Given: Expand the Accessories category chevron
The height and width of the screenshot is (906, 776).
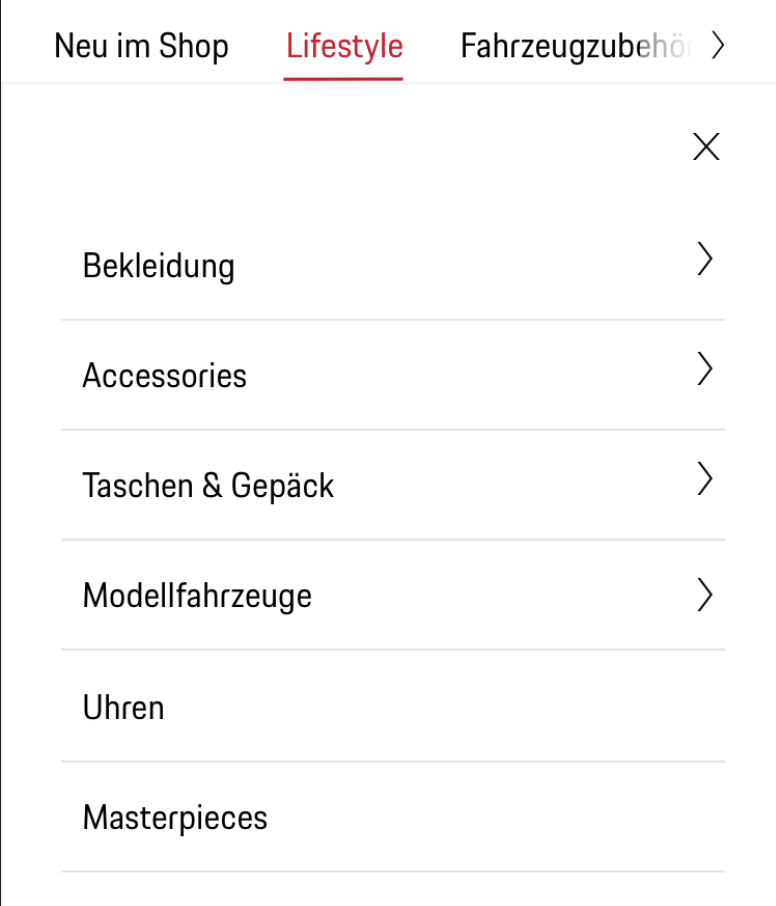Looking at the screenshot, I should point(705,370).
